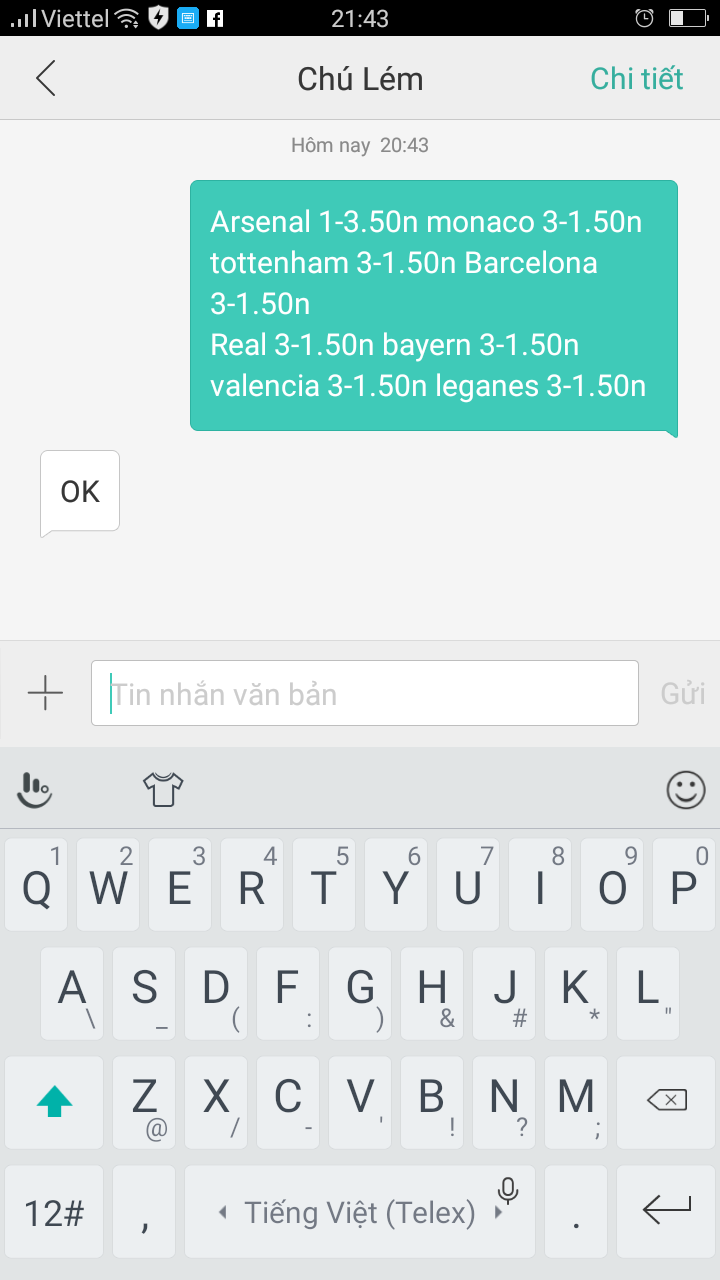720x1280 pixels.
Task: Open the keyboard emoji smiley
Action: tap(686, 789)
